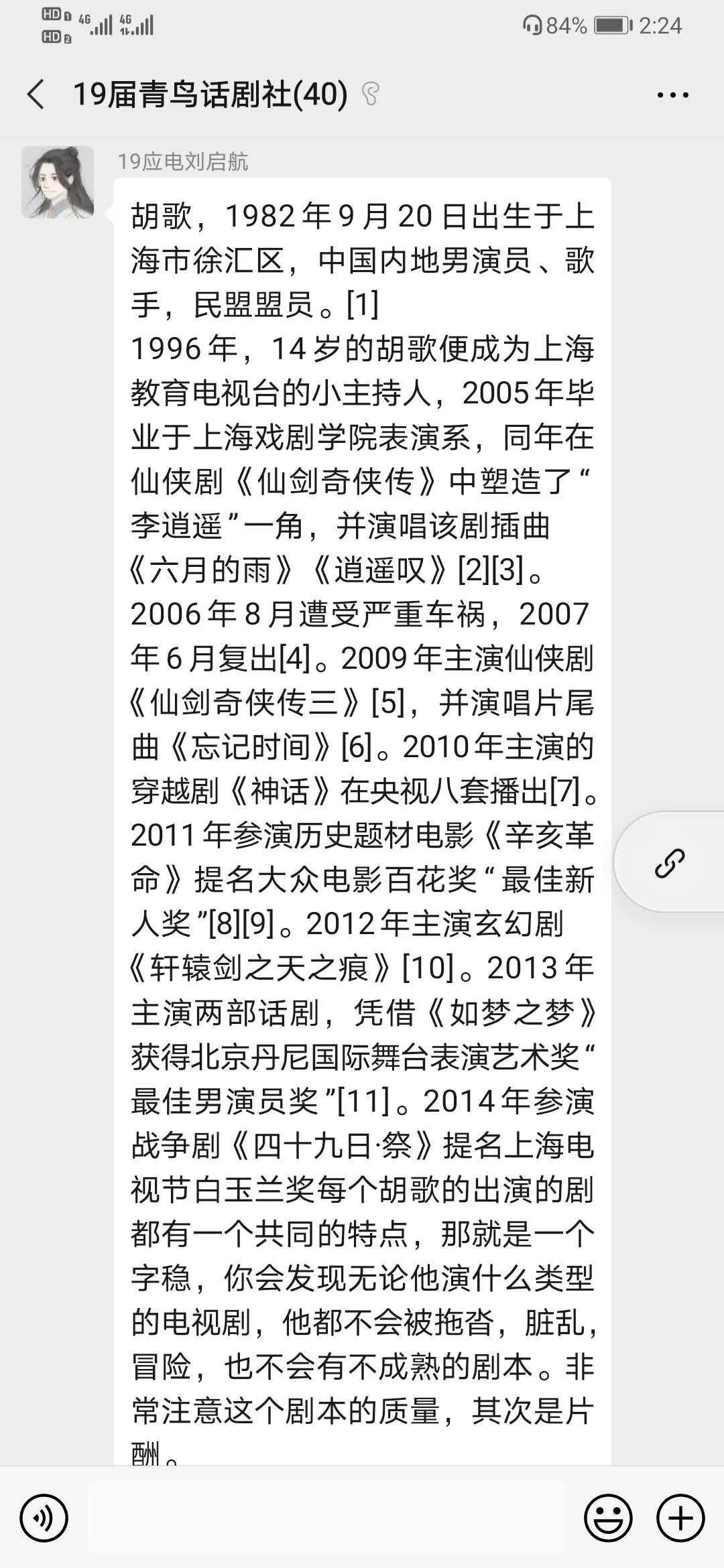This screenshot has height=1568, width=724.
Task: Open the group chat overflow menu
Action: click(x=672, y=95)
